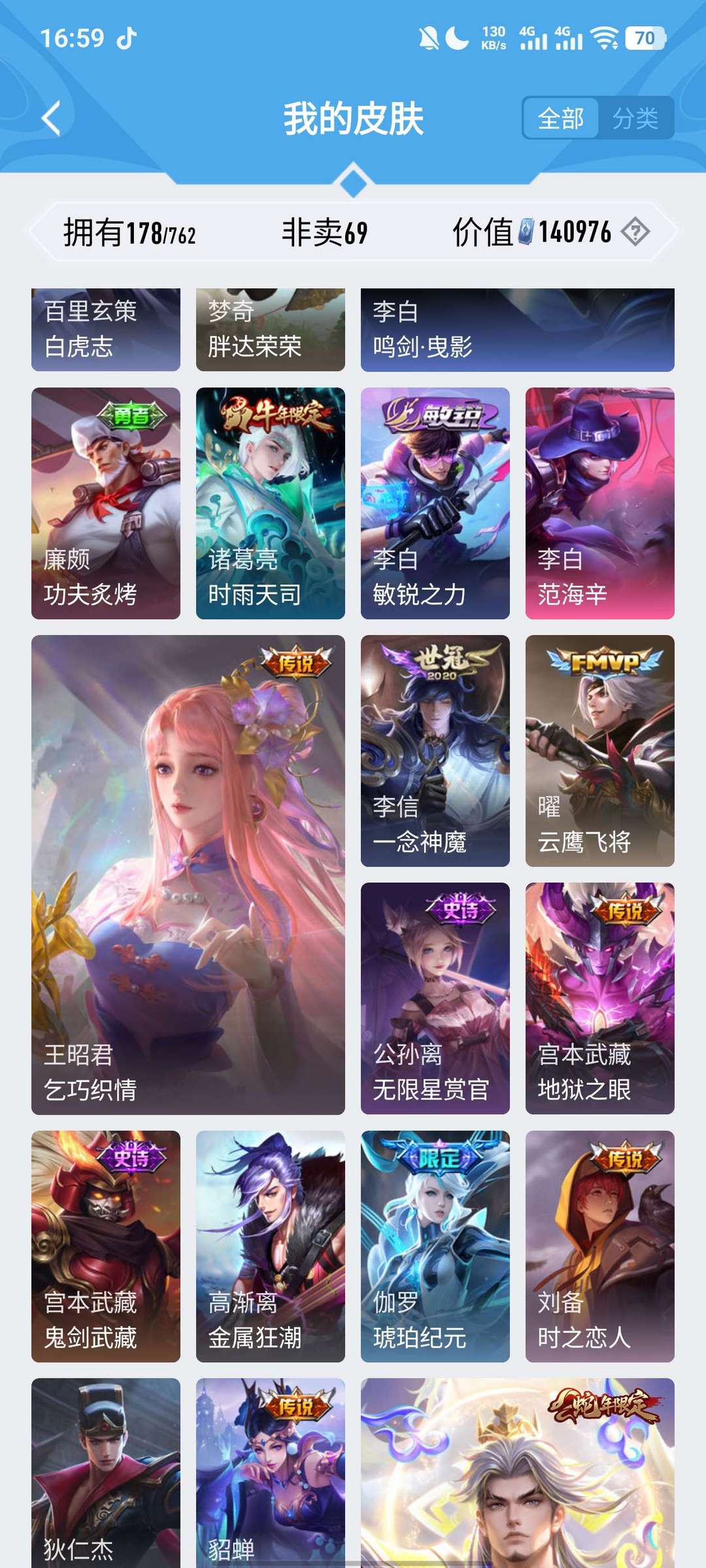Go back from 我的皮肤 page
The image size is (706, 1568).
[x=51, y=119]
